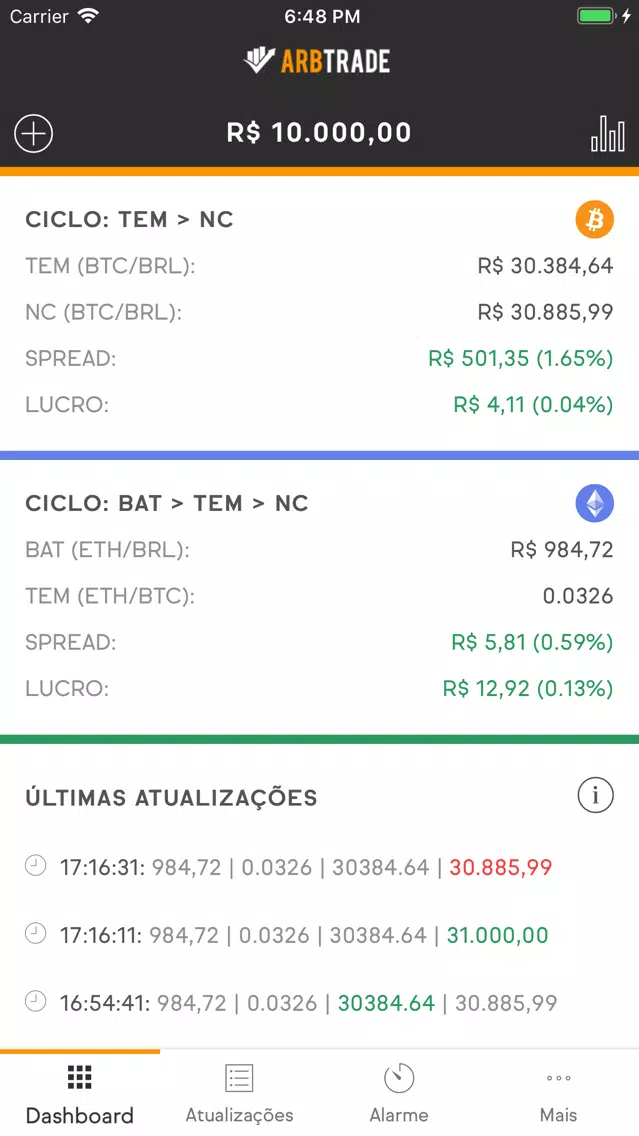Select the Dashboard tab

80,1093
